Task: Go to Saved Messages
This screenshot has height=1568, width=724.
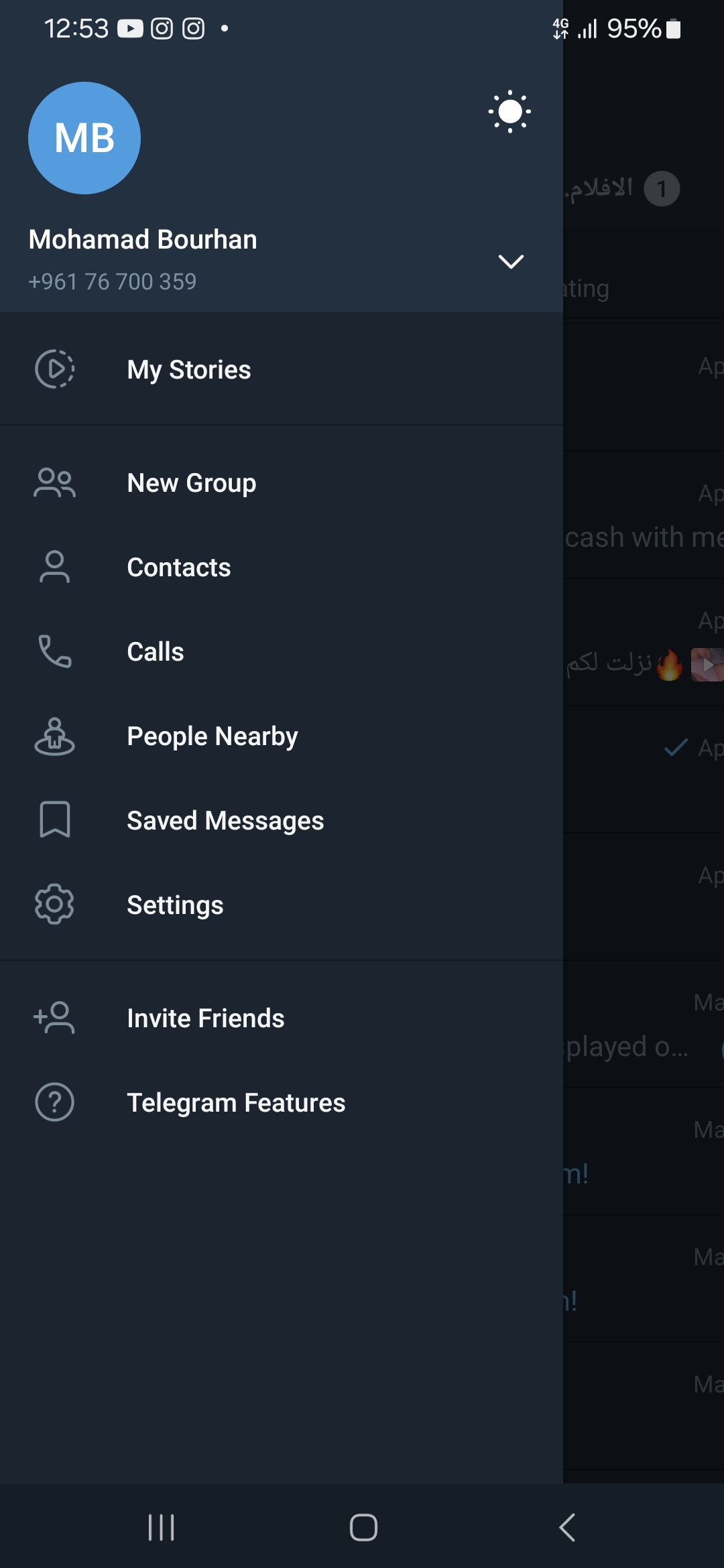Action: tap(282, 821)
